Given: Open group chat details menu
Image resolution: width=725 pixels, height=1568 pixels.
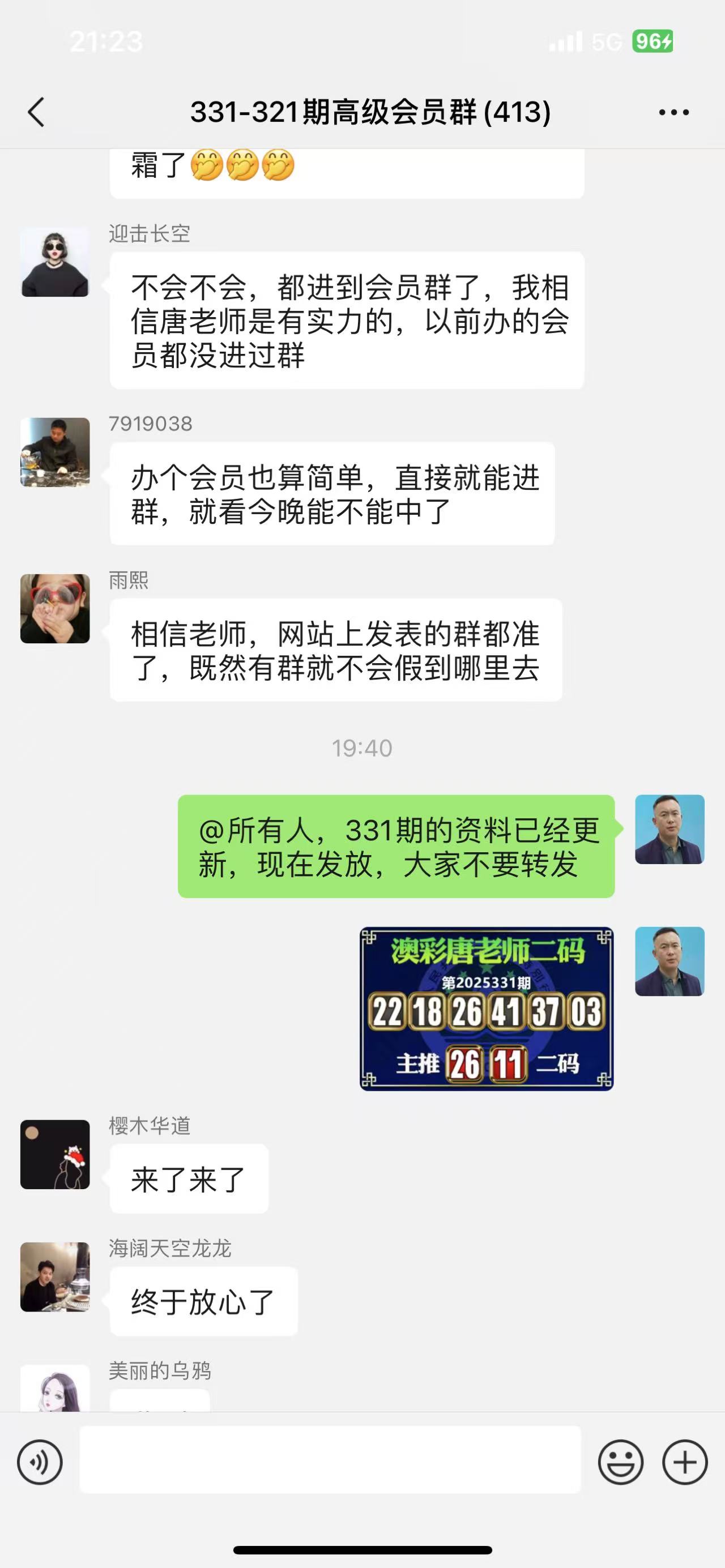Looking at the screenshot, I should coord(673,113).
